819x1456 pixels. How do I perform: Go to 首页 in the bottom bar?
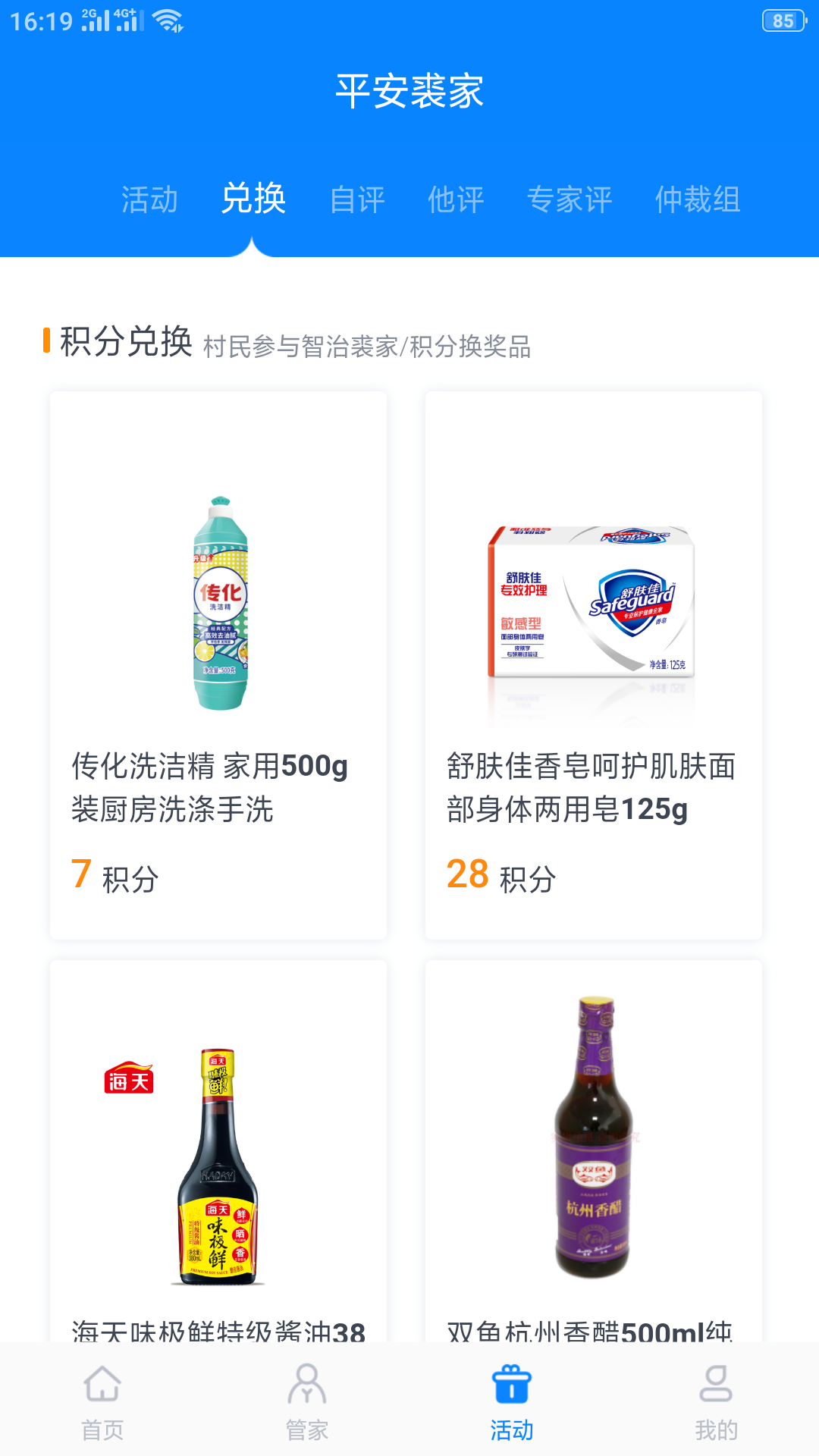click(x=102, y=1401)
